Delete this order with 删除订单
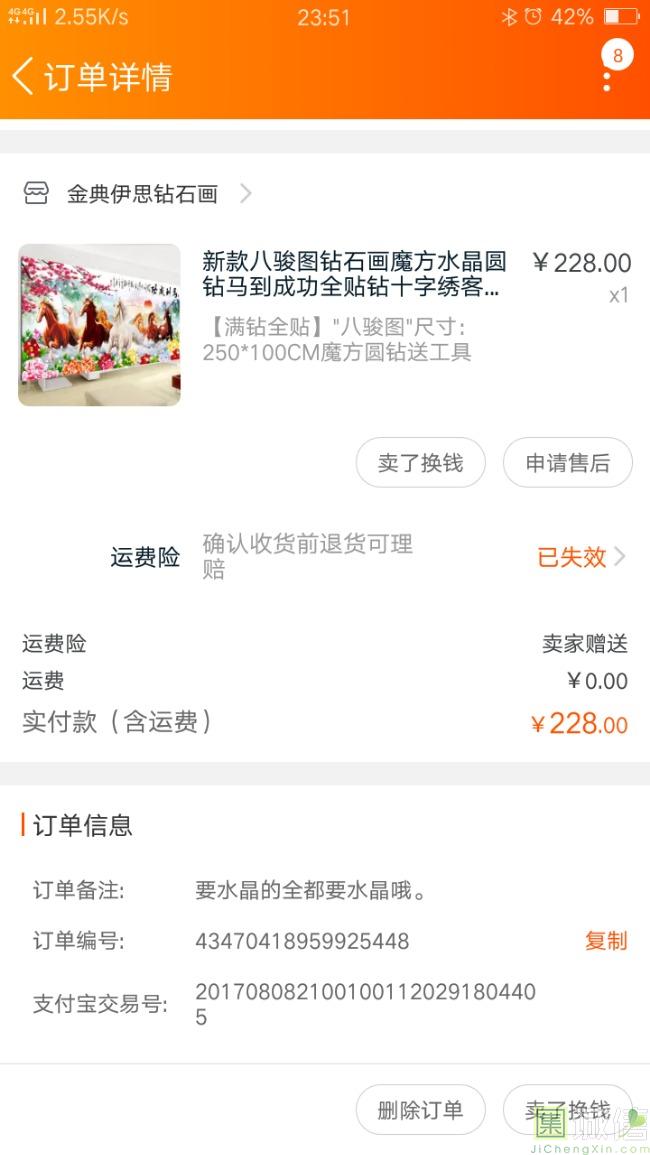This screenshot has height=1155, width=650. point(420,1109)
